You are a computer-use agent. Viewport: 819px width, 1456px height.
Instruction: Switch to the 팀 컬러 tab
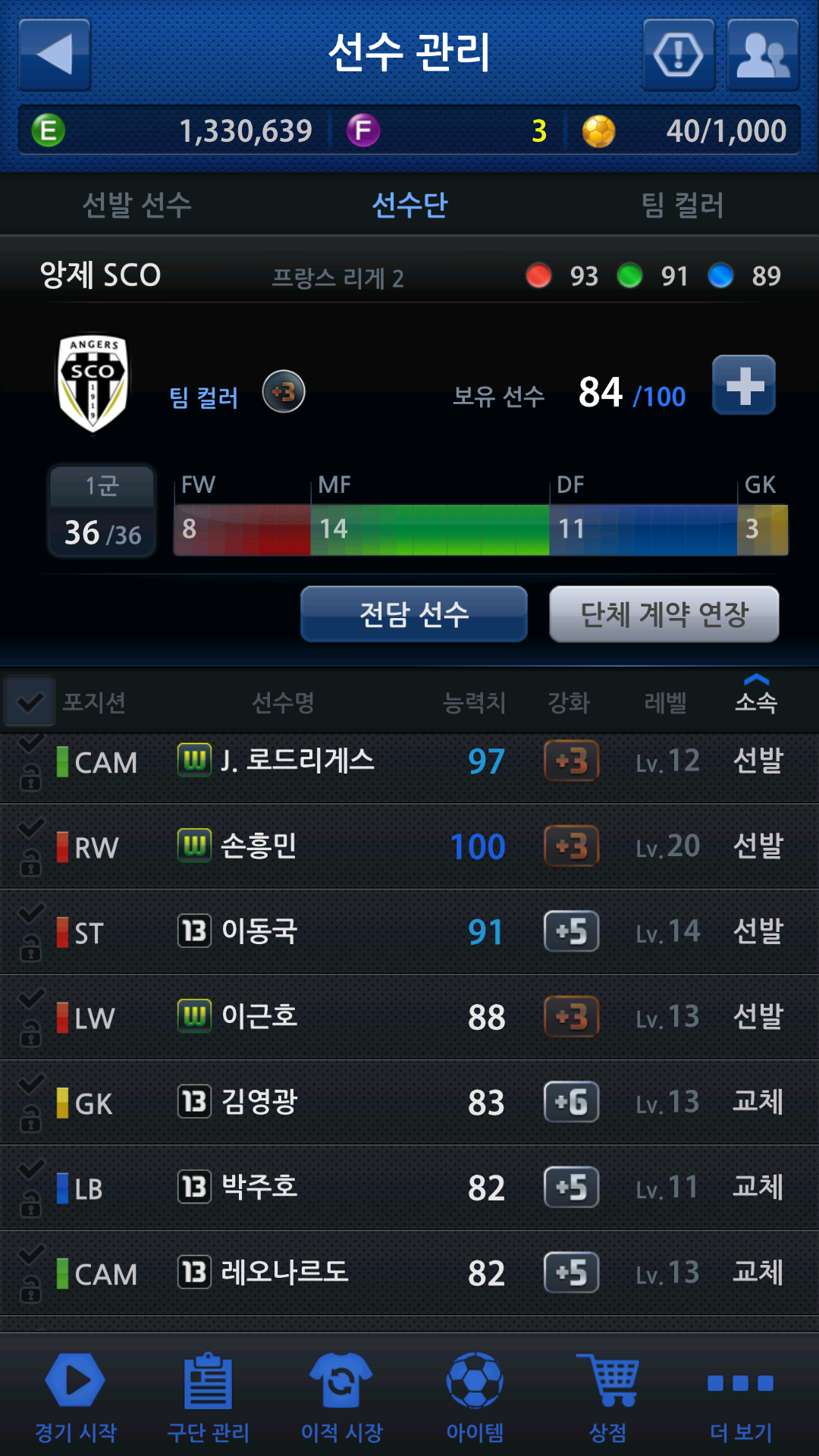pos(682,205)
